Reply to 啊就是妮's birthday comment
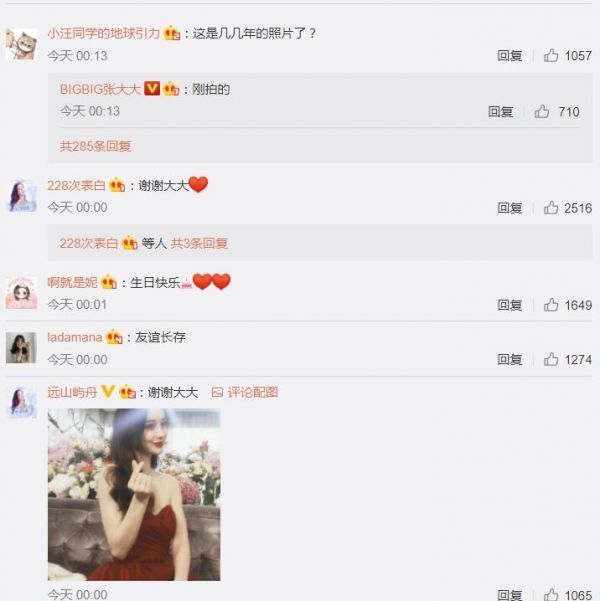600x601 pixels. point(510,305)
